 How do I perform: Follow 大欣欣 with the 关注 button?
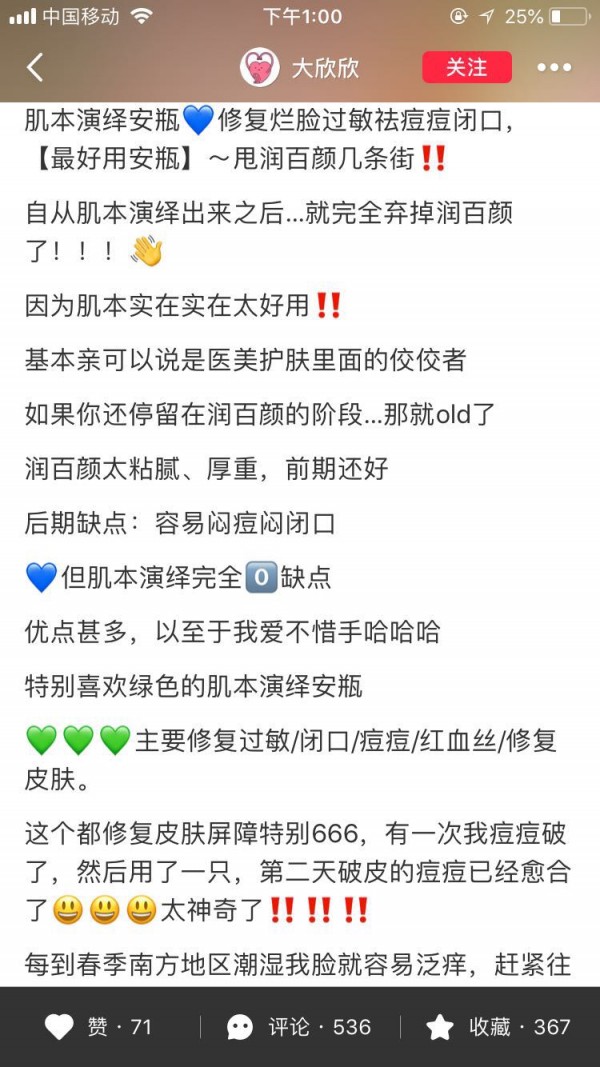point(467,67)
